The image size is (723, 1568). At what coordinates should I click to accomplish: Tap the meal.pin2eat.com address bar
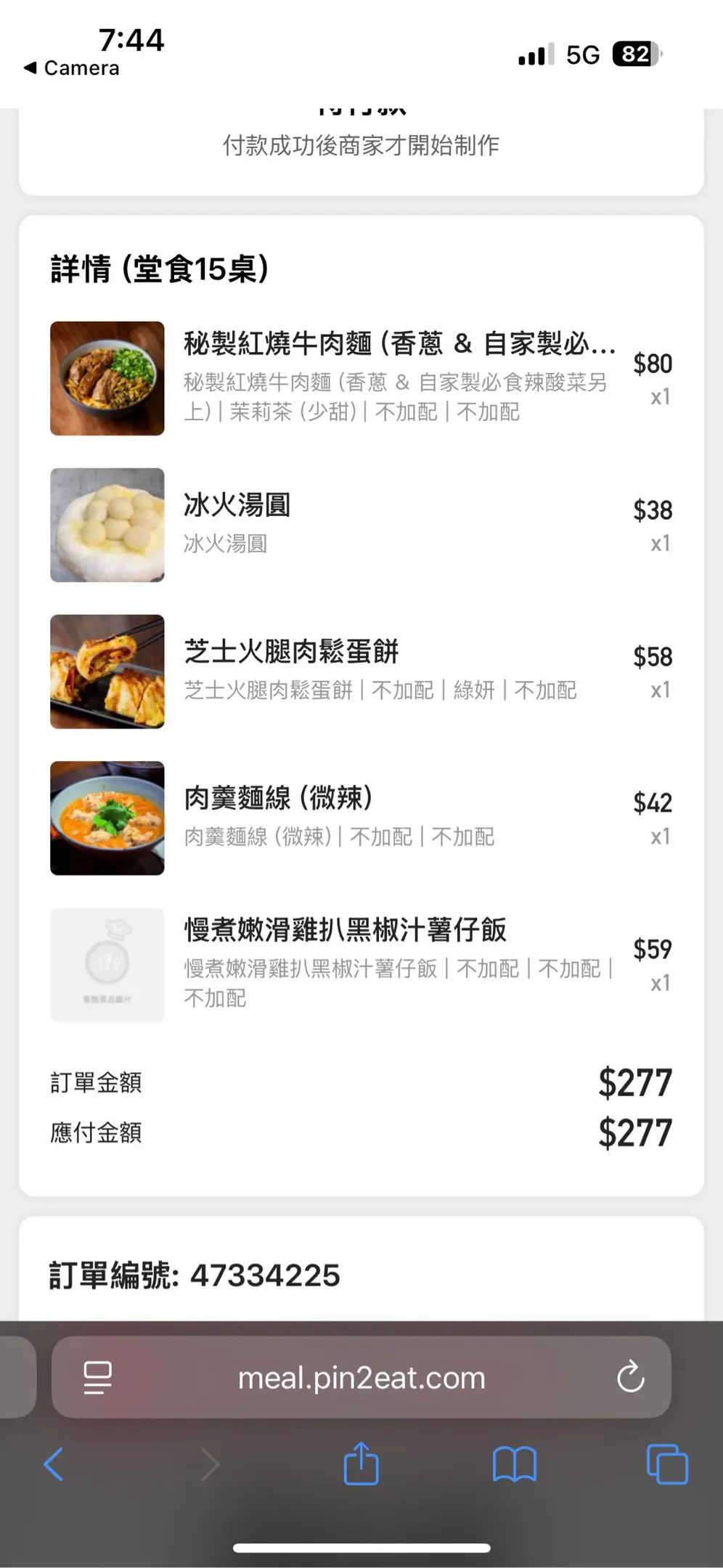pos(361,1377)
